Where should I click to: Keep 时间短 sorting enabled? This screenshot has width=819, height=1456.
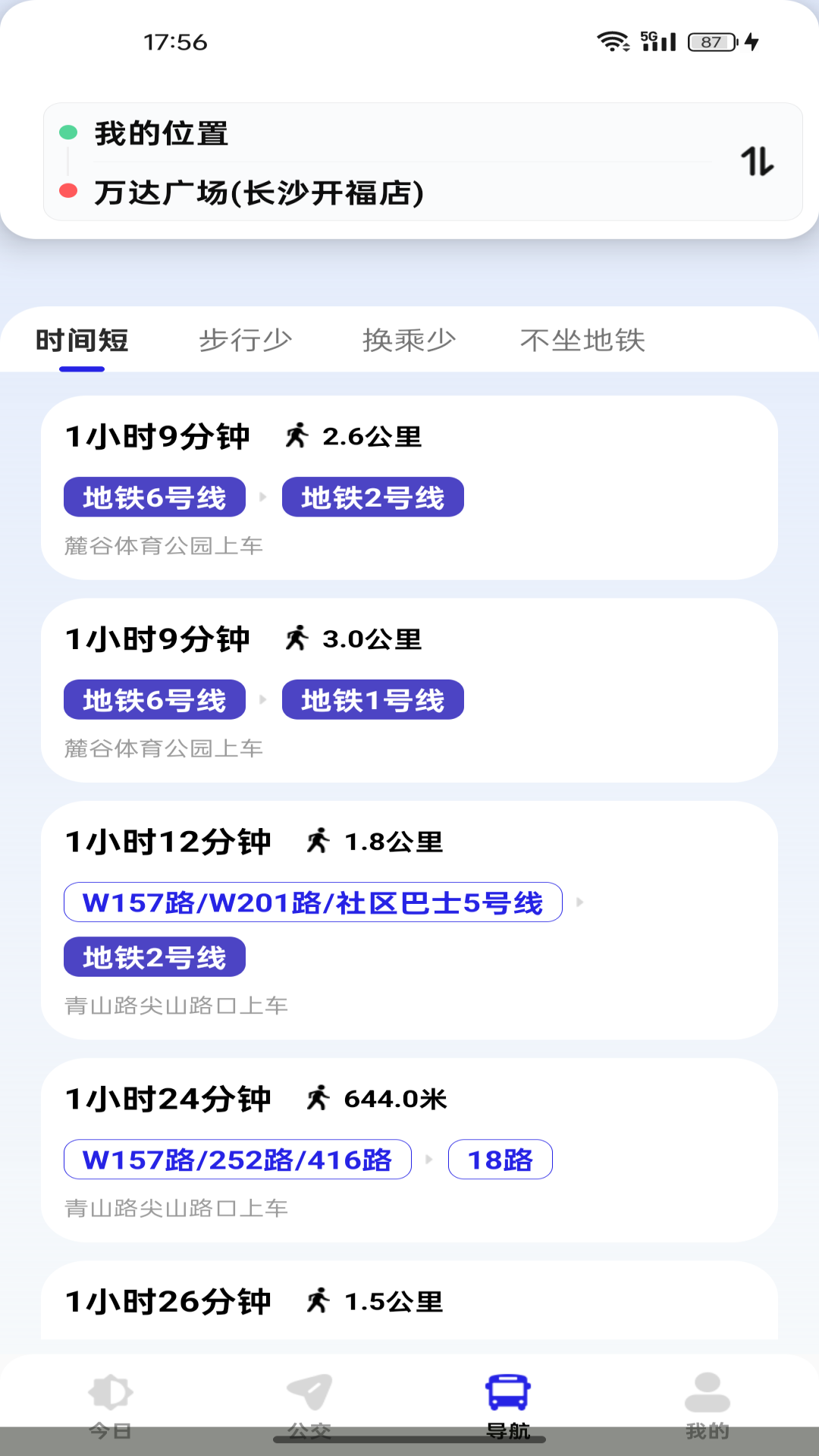point(81,340)
